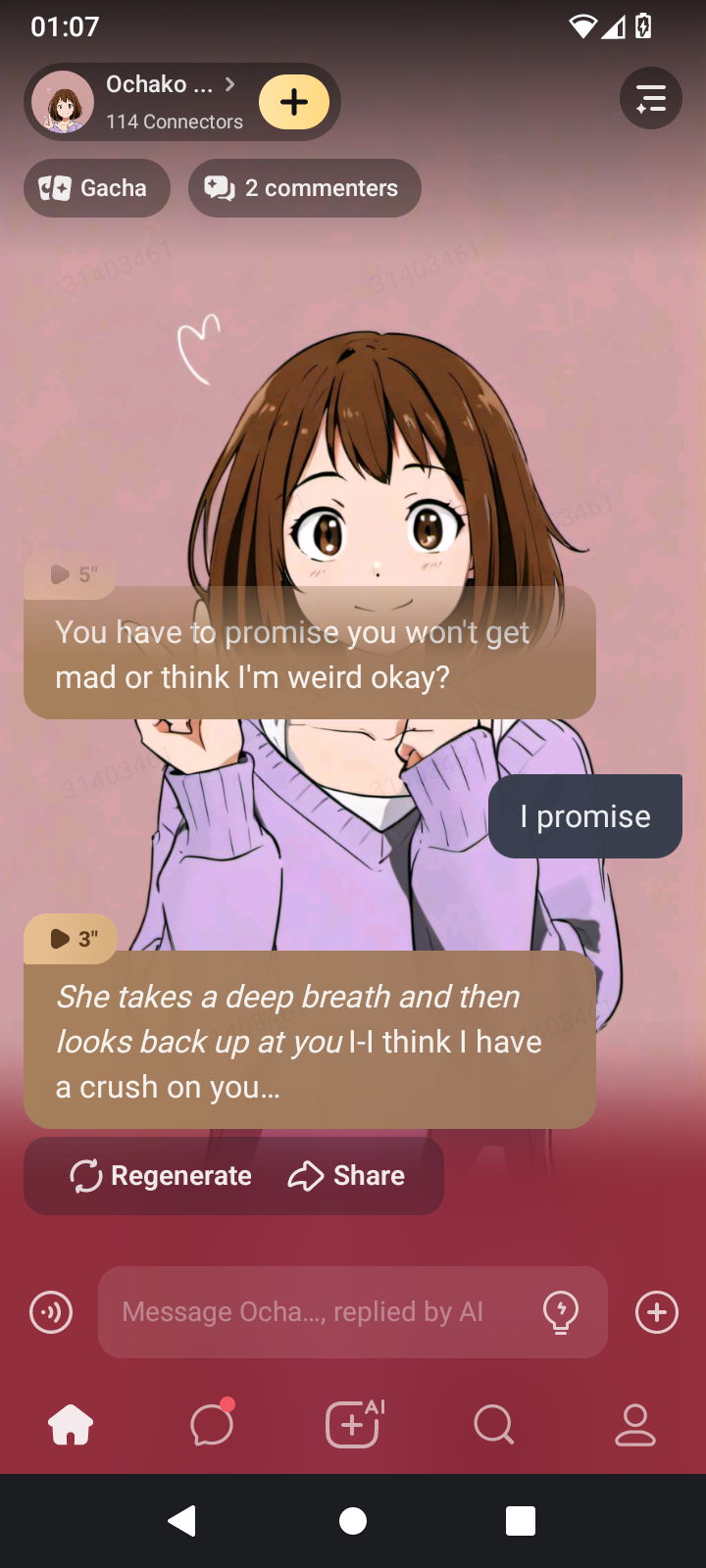706x1568 pixels.
Task: Tap the voice input icon
Action: point(51,1312)
